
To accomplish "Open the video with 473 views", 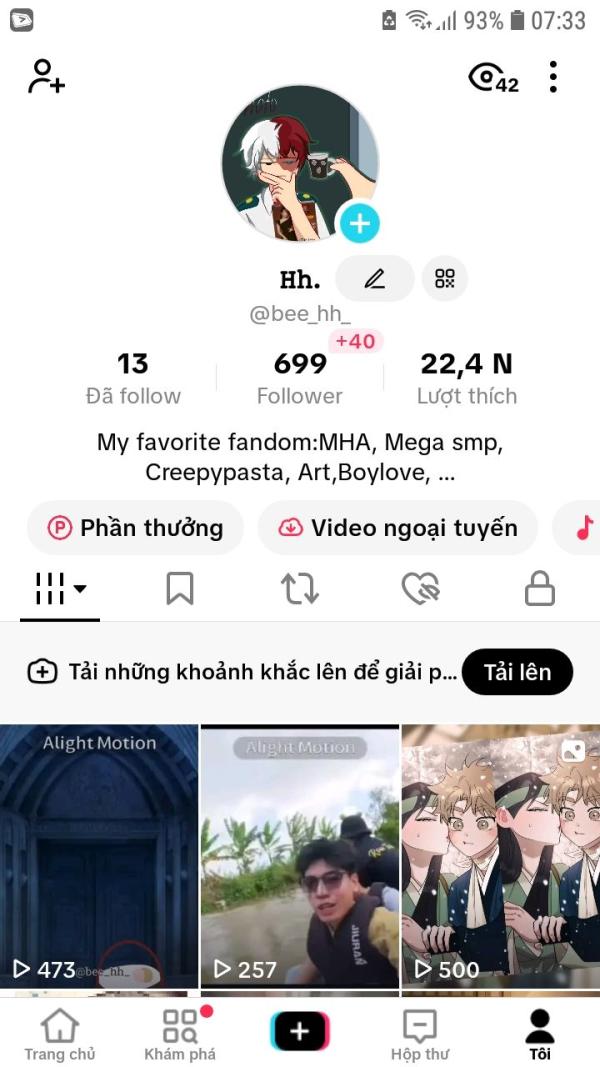I will (x=99, y=856).
